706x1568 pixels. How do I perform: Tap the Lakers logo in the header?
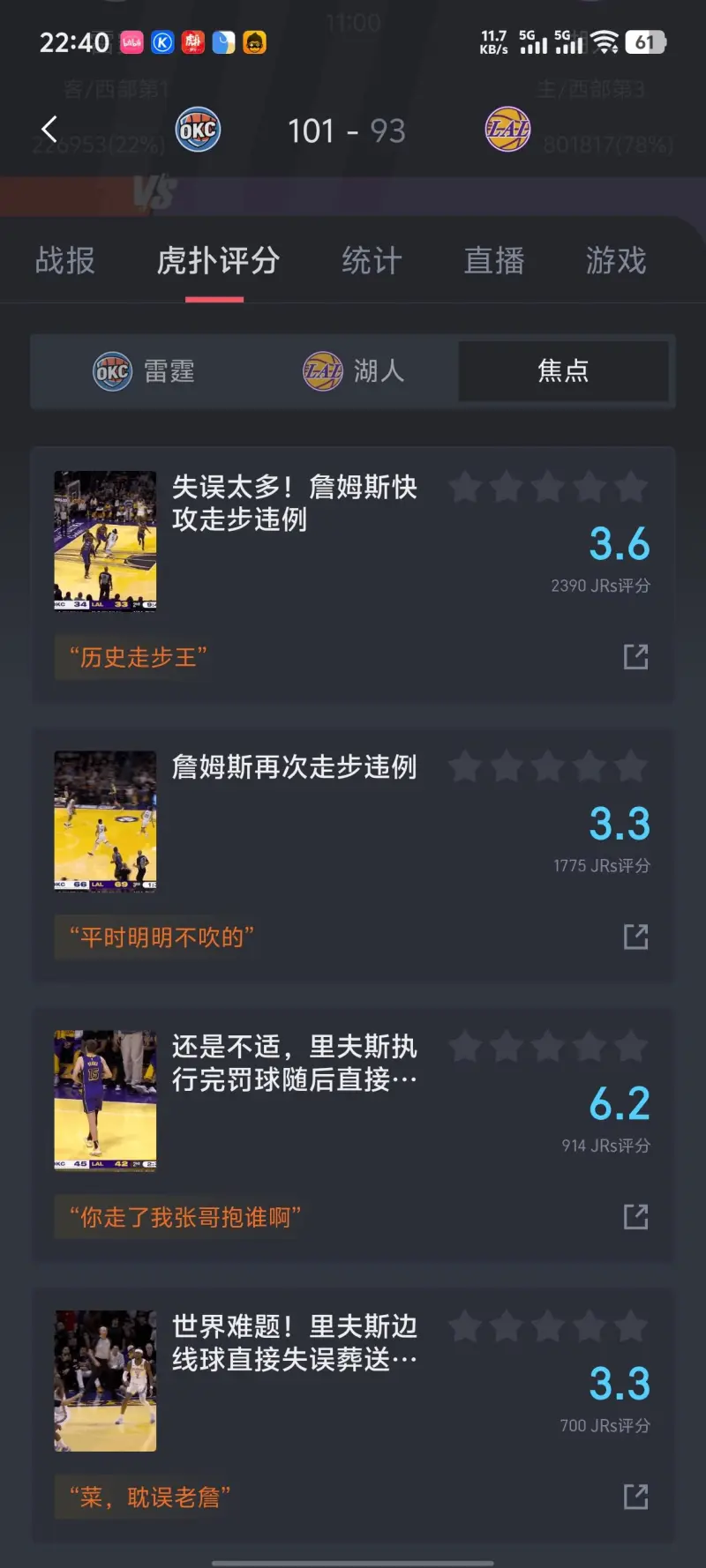(x=507, y=130)
